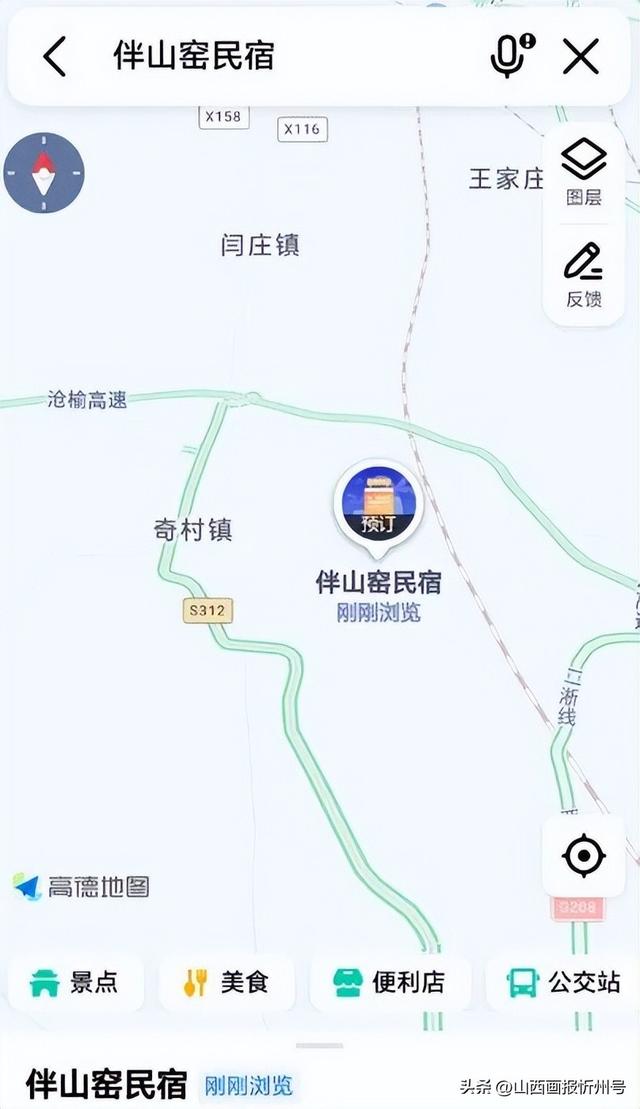Open the 图层 map layers options
Image resolution: width=640 pixels, height=1109 pixels.
[584, 172]
